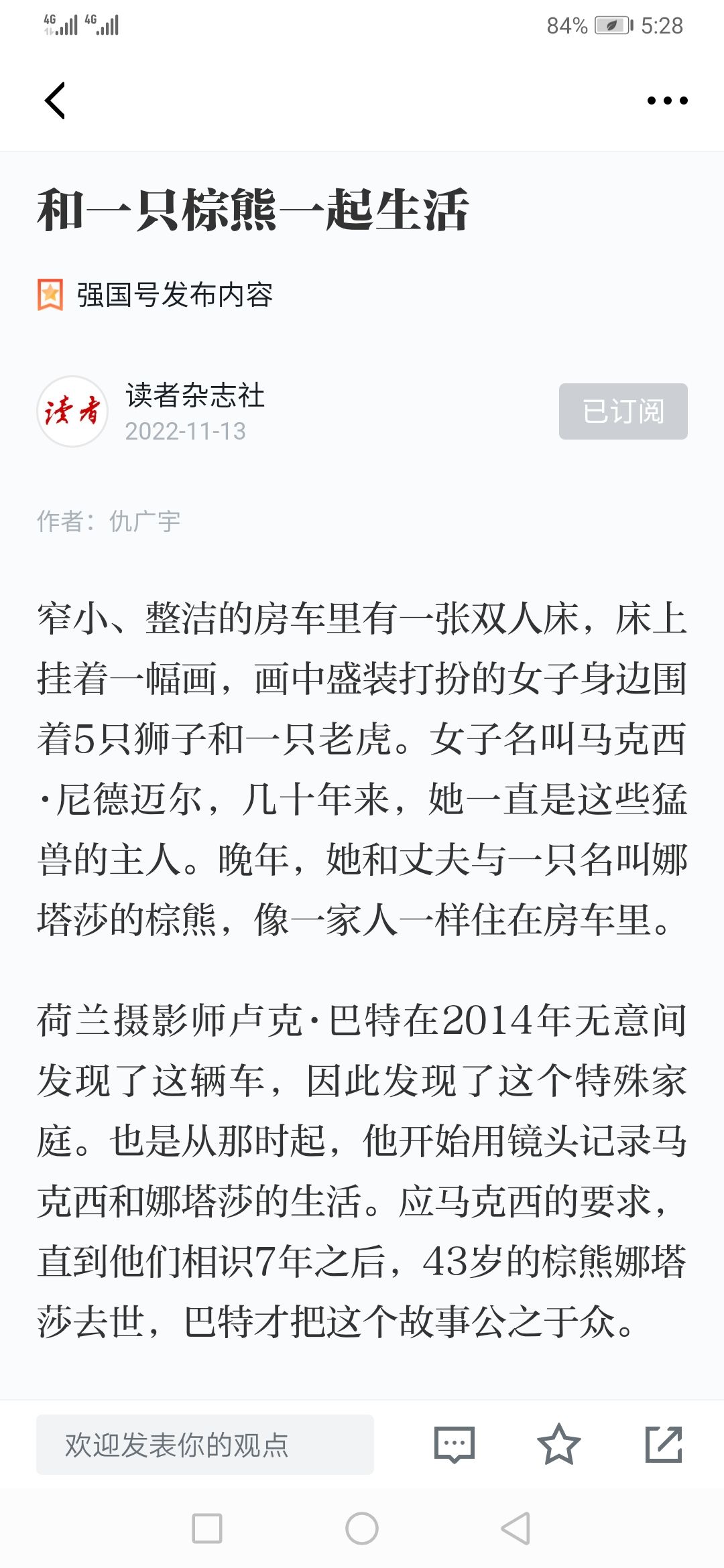Open the recent apps square button
This screenshot has width=724, height=1568.
(207, 1528)
